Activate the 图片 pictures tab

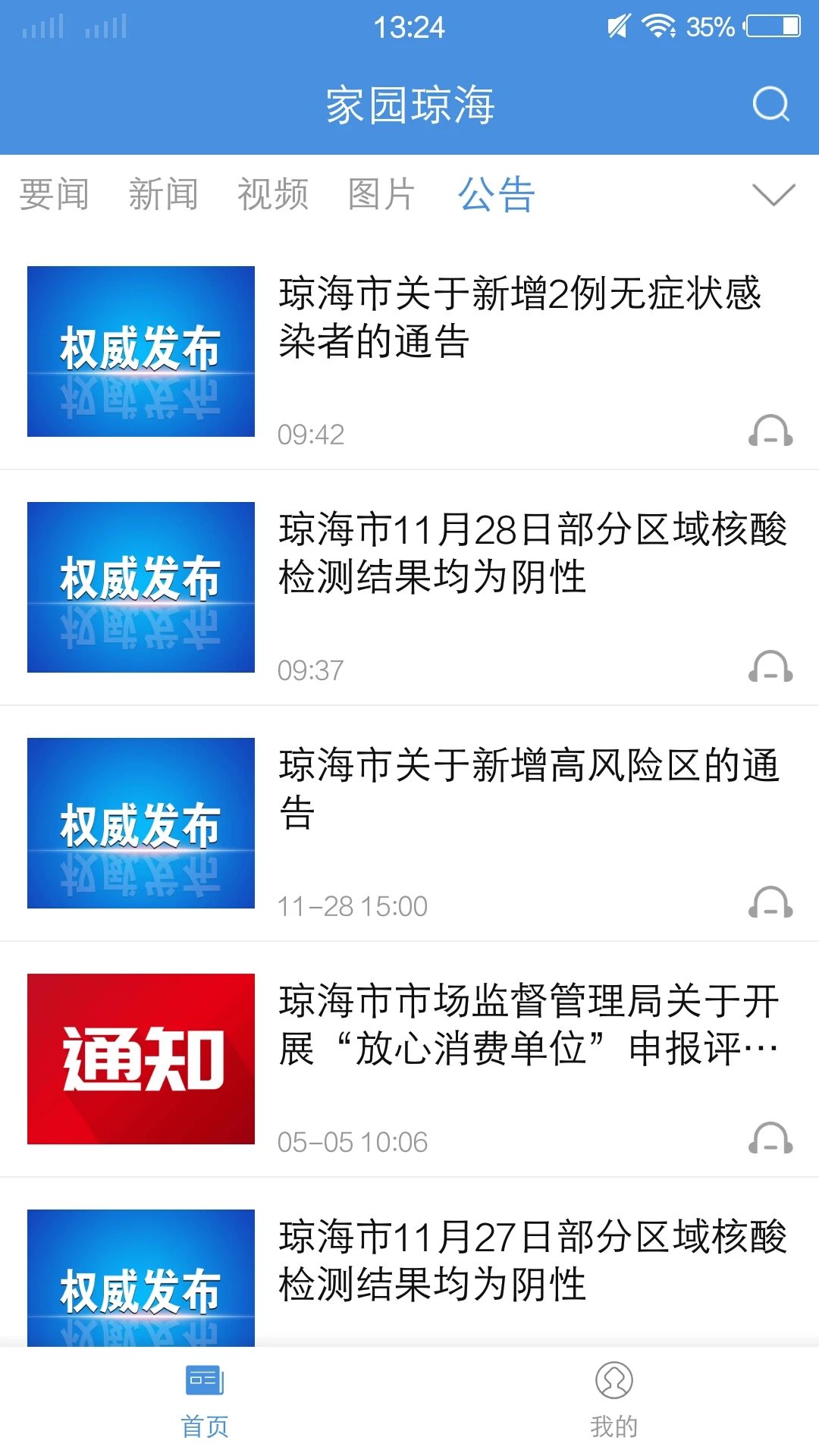click(x=381, y=193)
